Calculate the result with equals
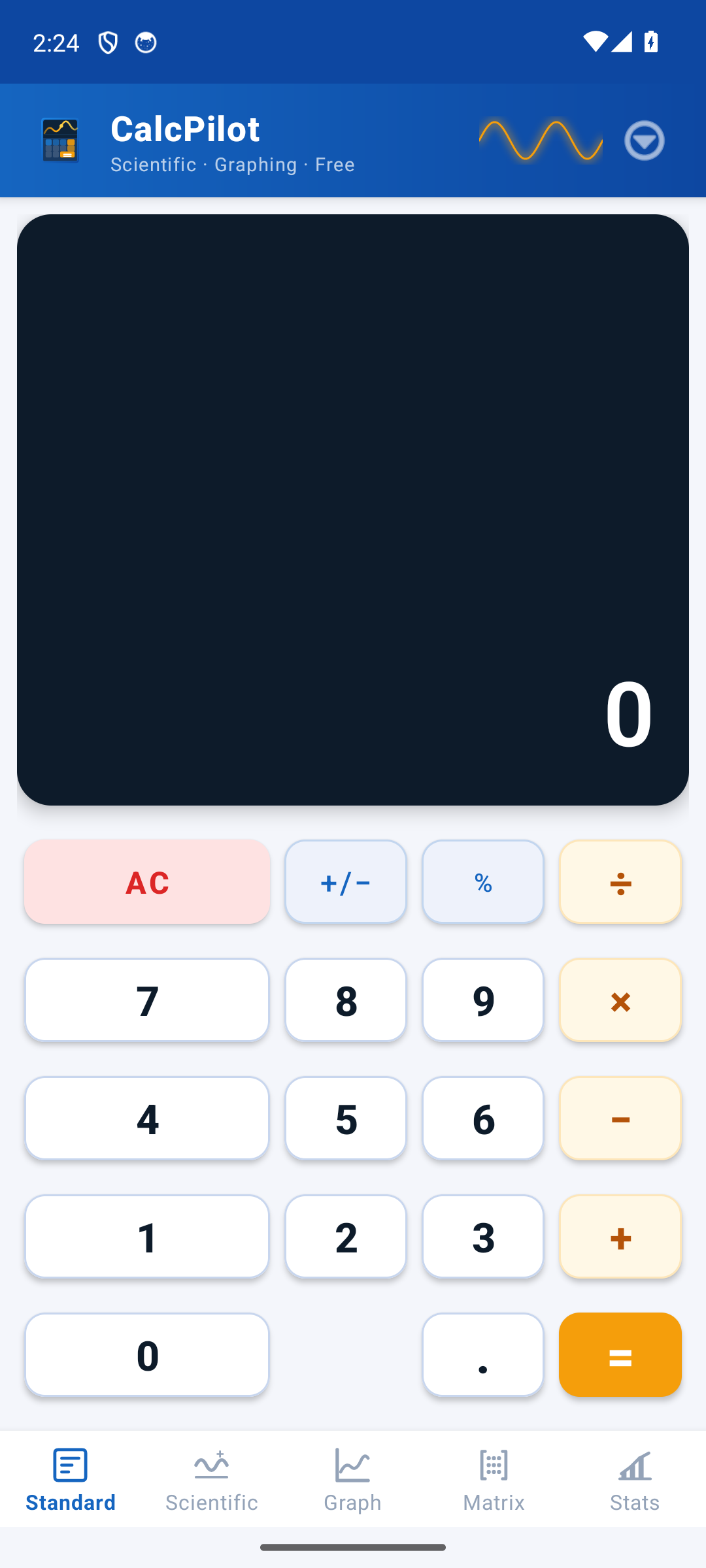Screen dimensions: 706x1568 click(620, 1355)
